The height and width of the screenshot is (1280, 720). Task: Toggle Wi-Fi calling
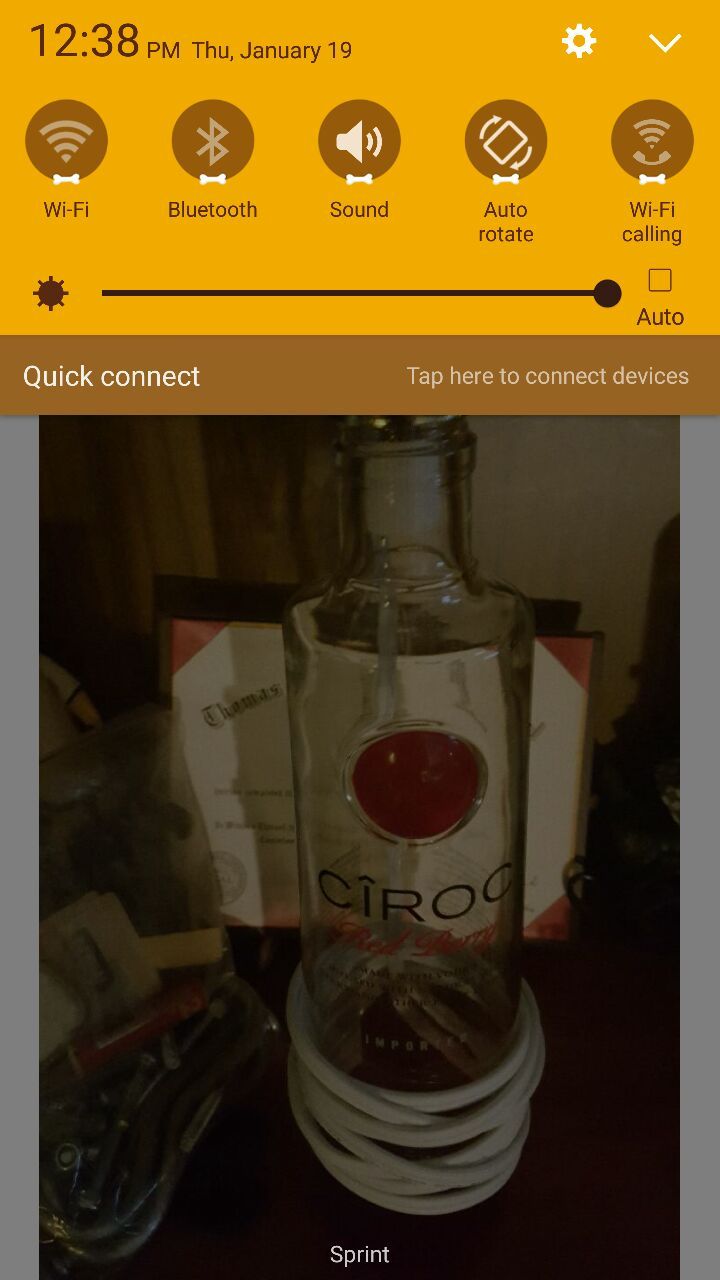[652, 141]
